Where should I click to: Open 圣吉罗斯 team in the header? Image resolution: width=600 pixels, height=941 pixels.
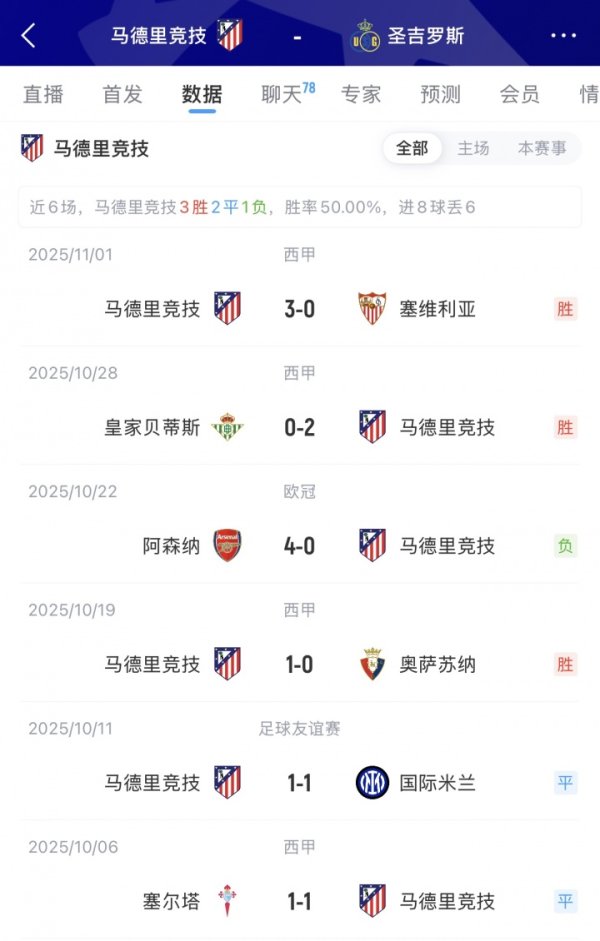pos(408,37)
